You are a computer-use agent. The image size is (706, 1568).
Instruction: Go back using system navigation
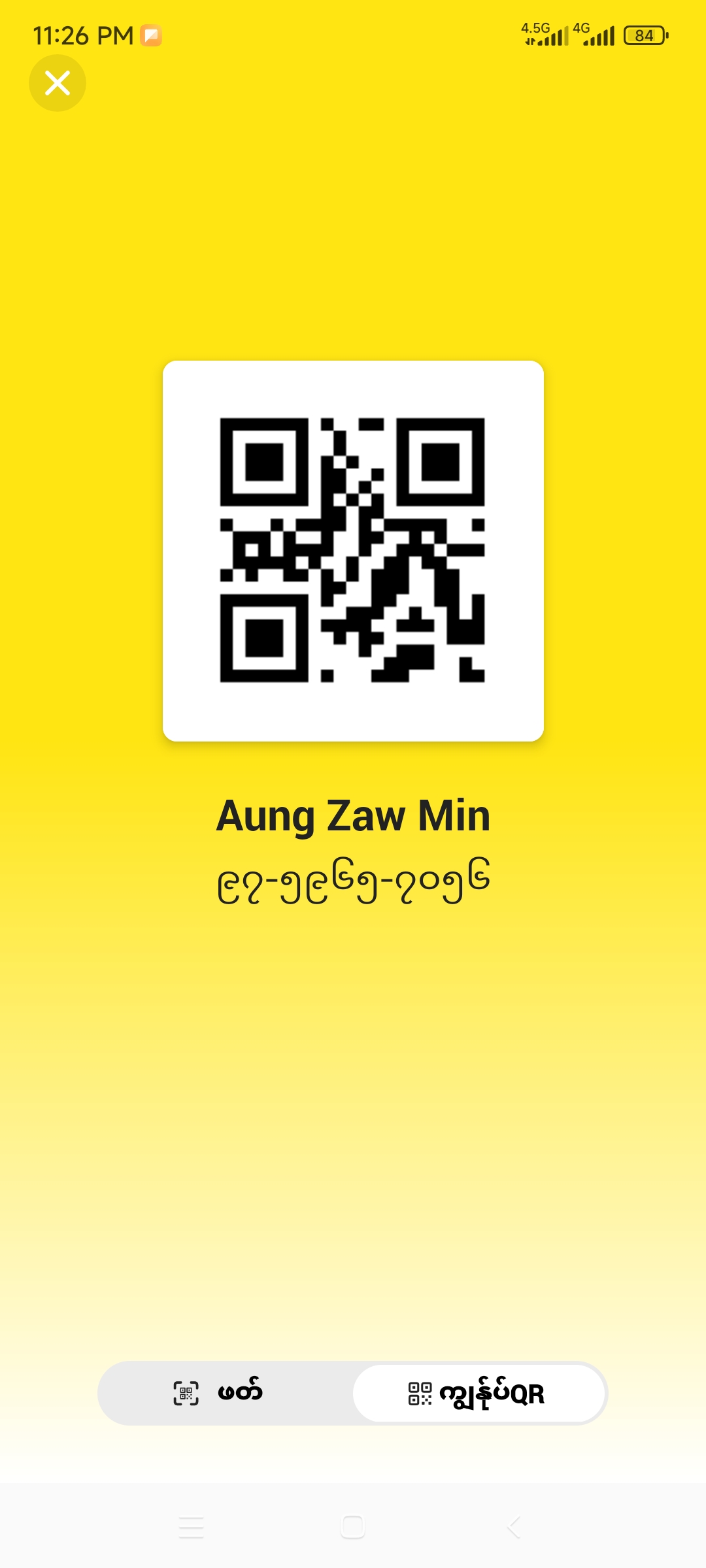pos(514,1527)
